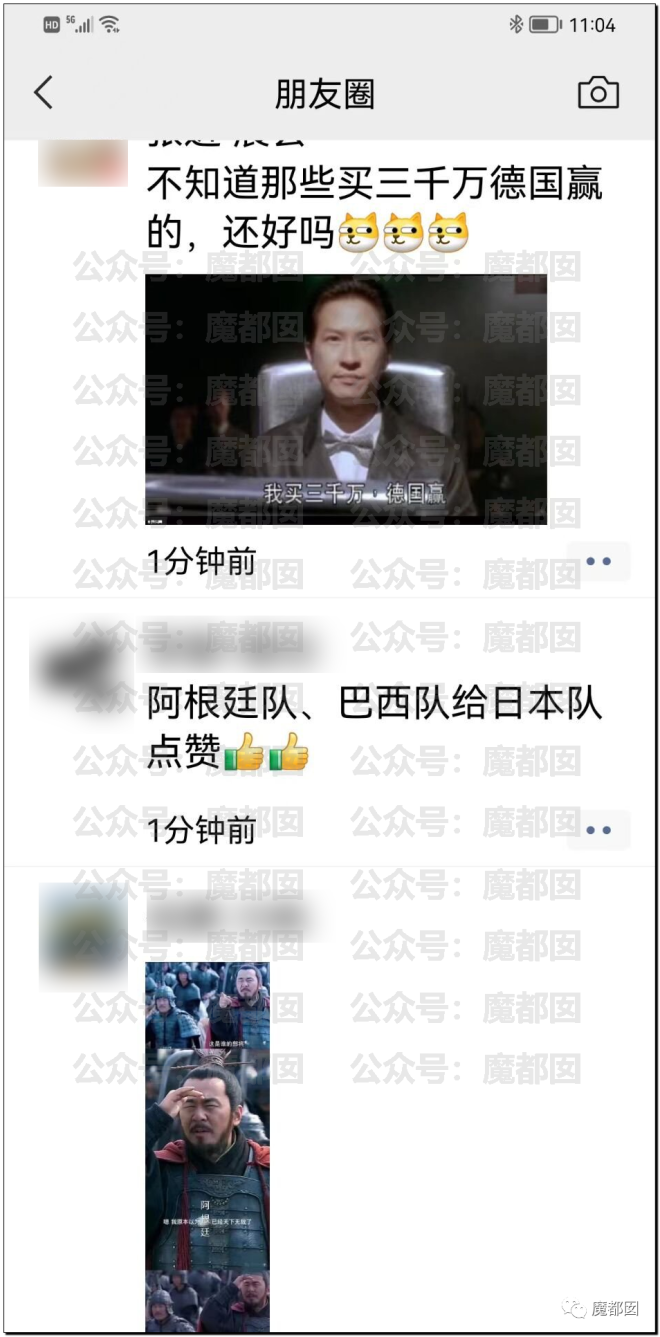Open comment menu under the 阿根廷队 post
The width and height of the screenshot is (660, 1337).
pyautogui.click(x=598, y=830)
